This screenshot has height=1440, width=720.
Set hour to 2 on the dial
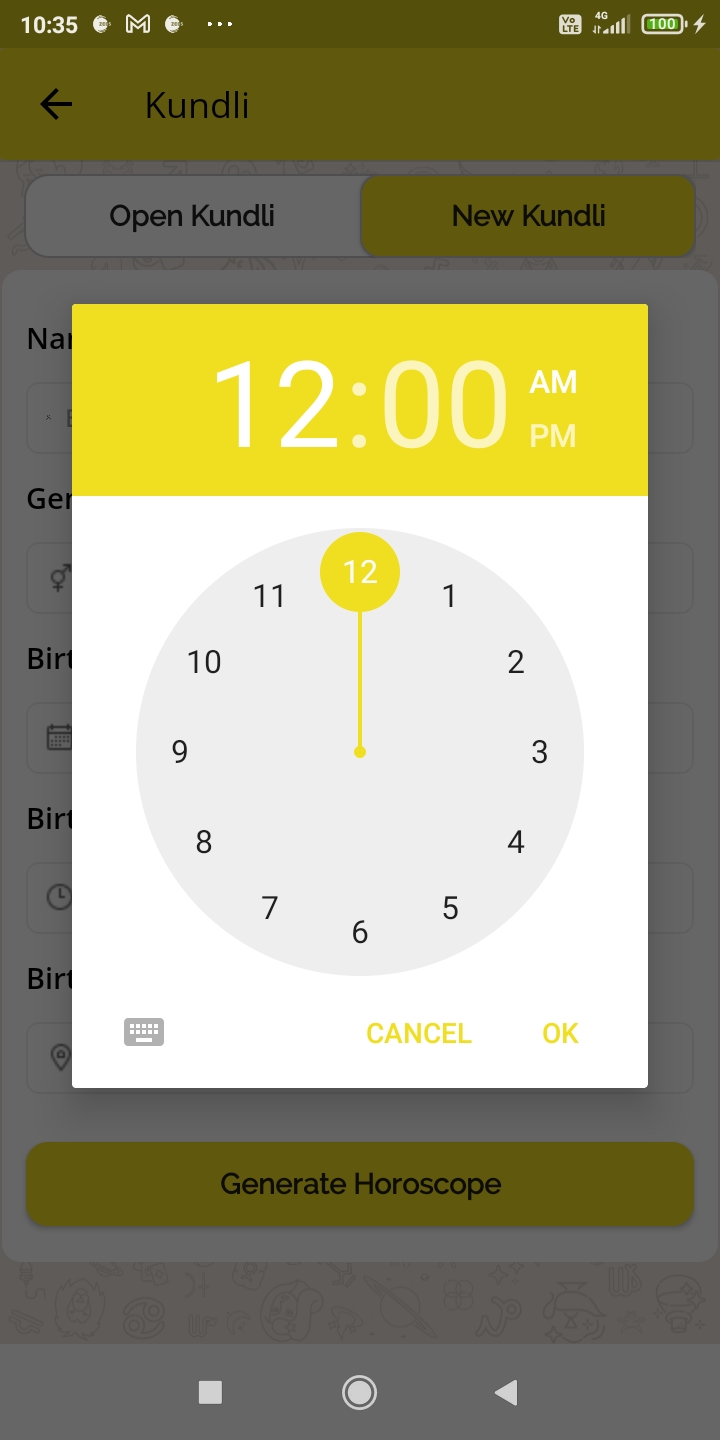click(516, 662)
